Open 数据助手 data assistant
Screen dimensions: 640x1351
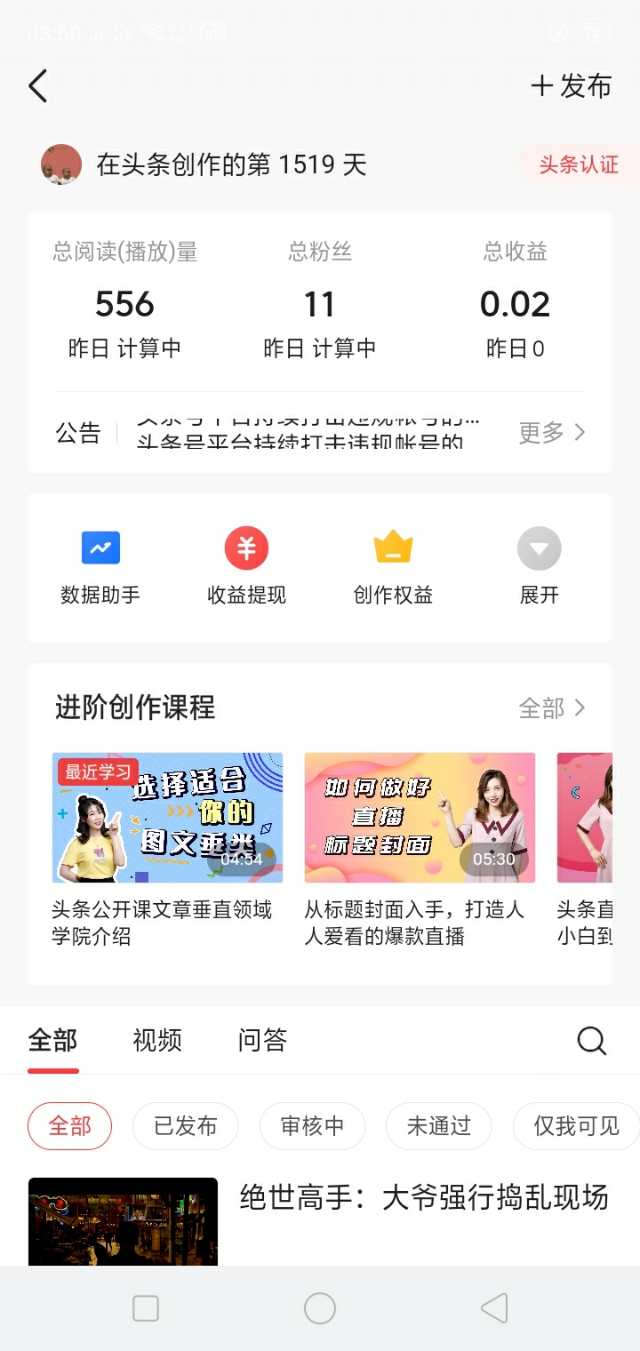(x=100, y=567)
